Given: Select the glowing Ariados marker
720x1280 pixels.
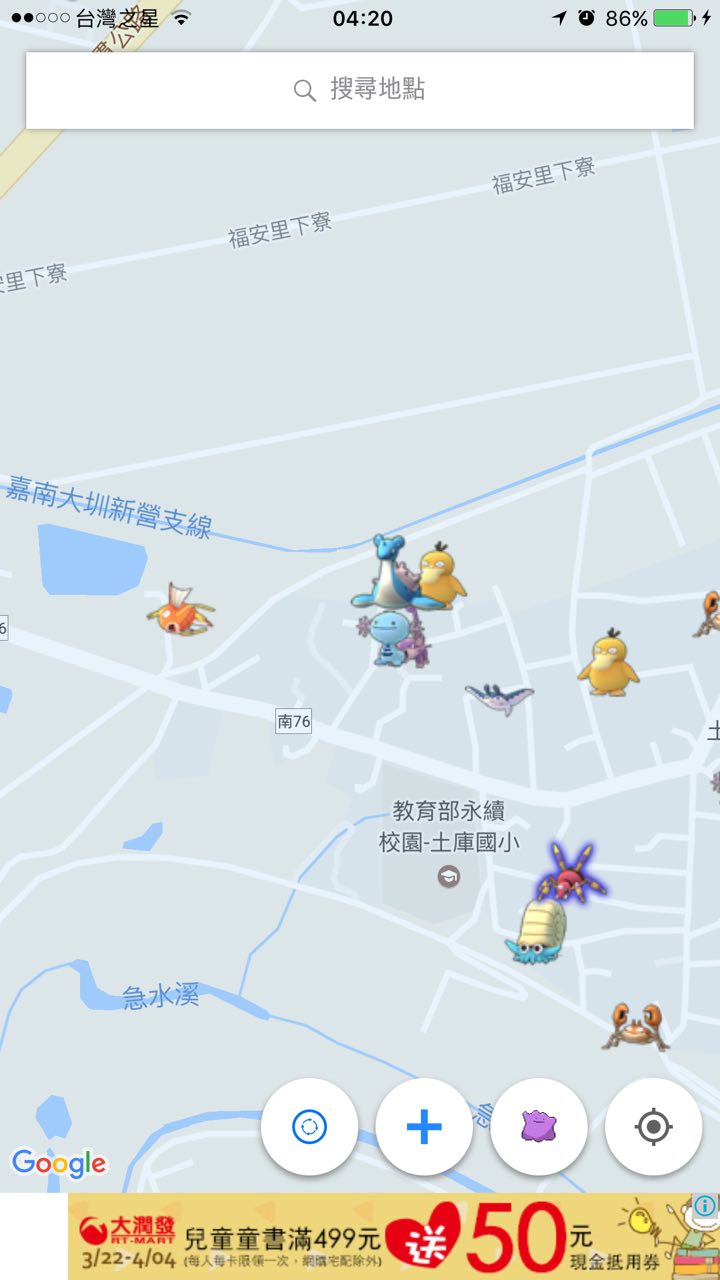Looking at the screenshot, I should pyautogui.click(x=570, y=872).
